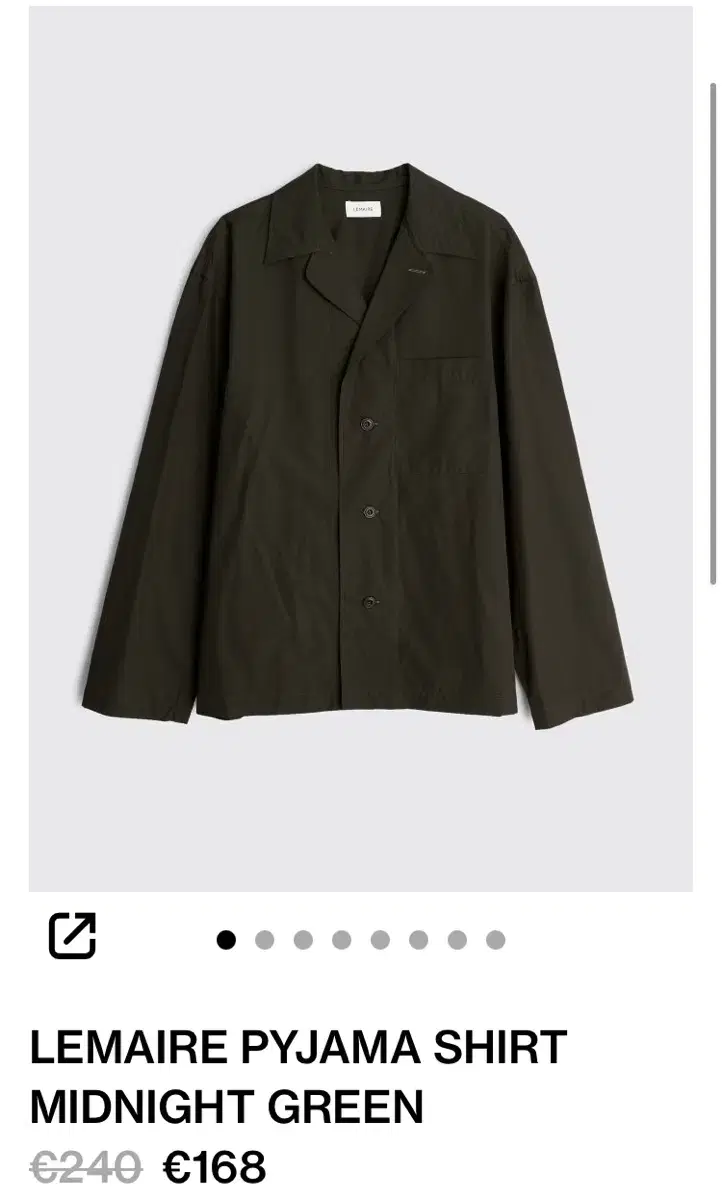Screen dimensions: 722x1200
Task: Open the fifth image indicator dot
Action: [380, 938]
